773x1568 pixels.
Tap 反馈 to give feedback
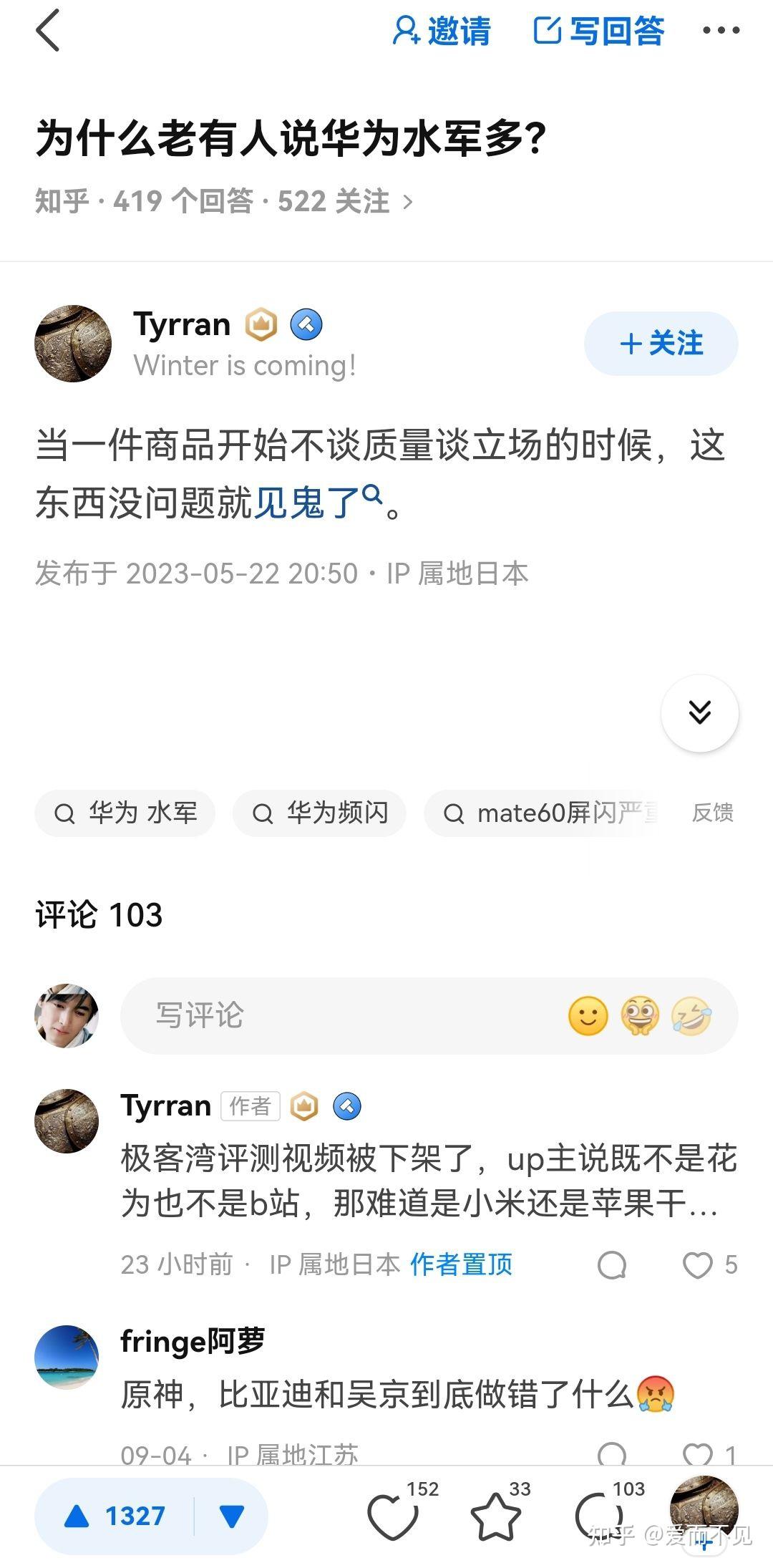coord(712,813)
